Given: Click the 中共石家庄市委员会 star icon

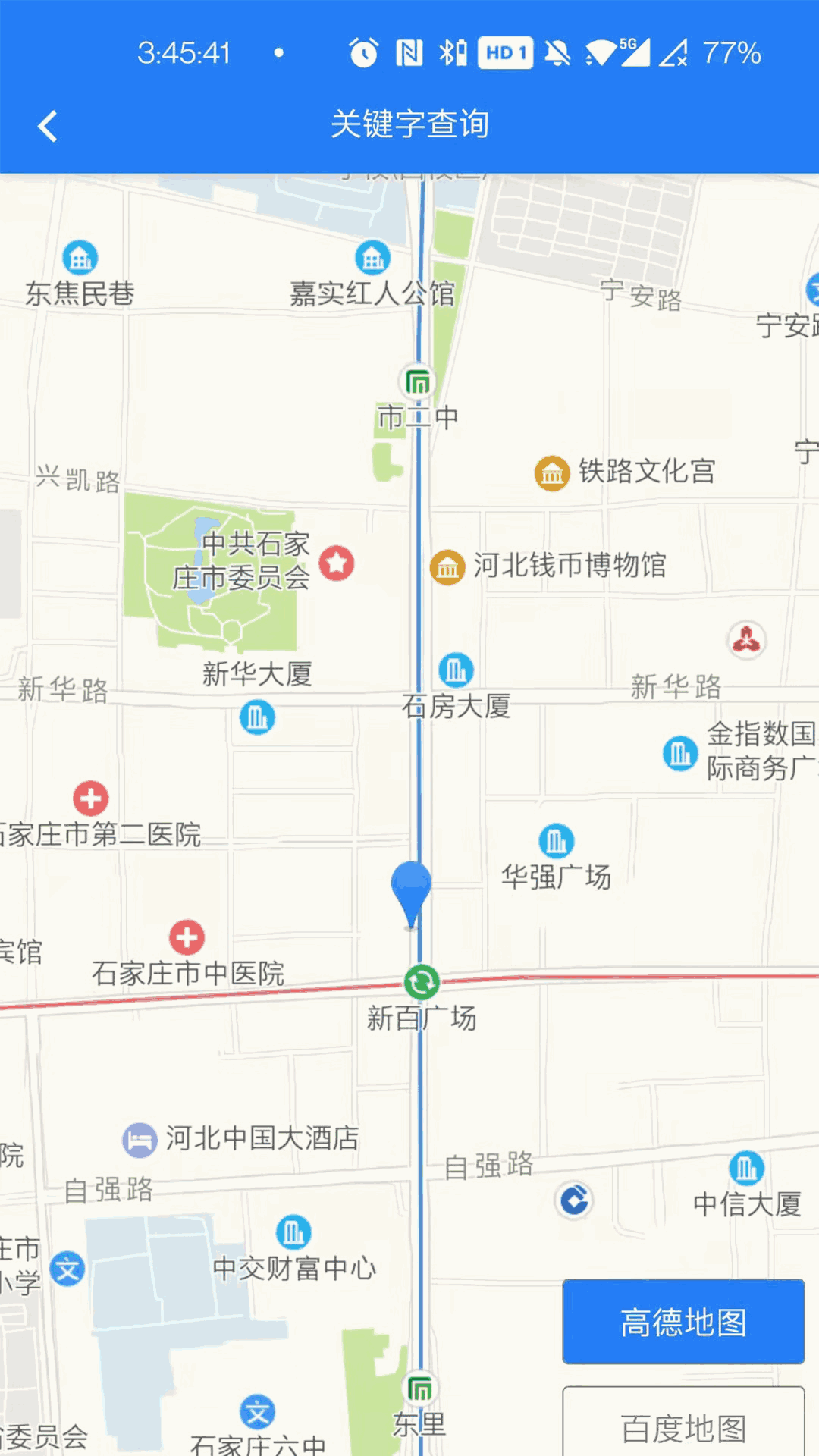Looking at the screenshot, I should click(x=336, y=563).
